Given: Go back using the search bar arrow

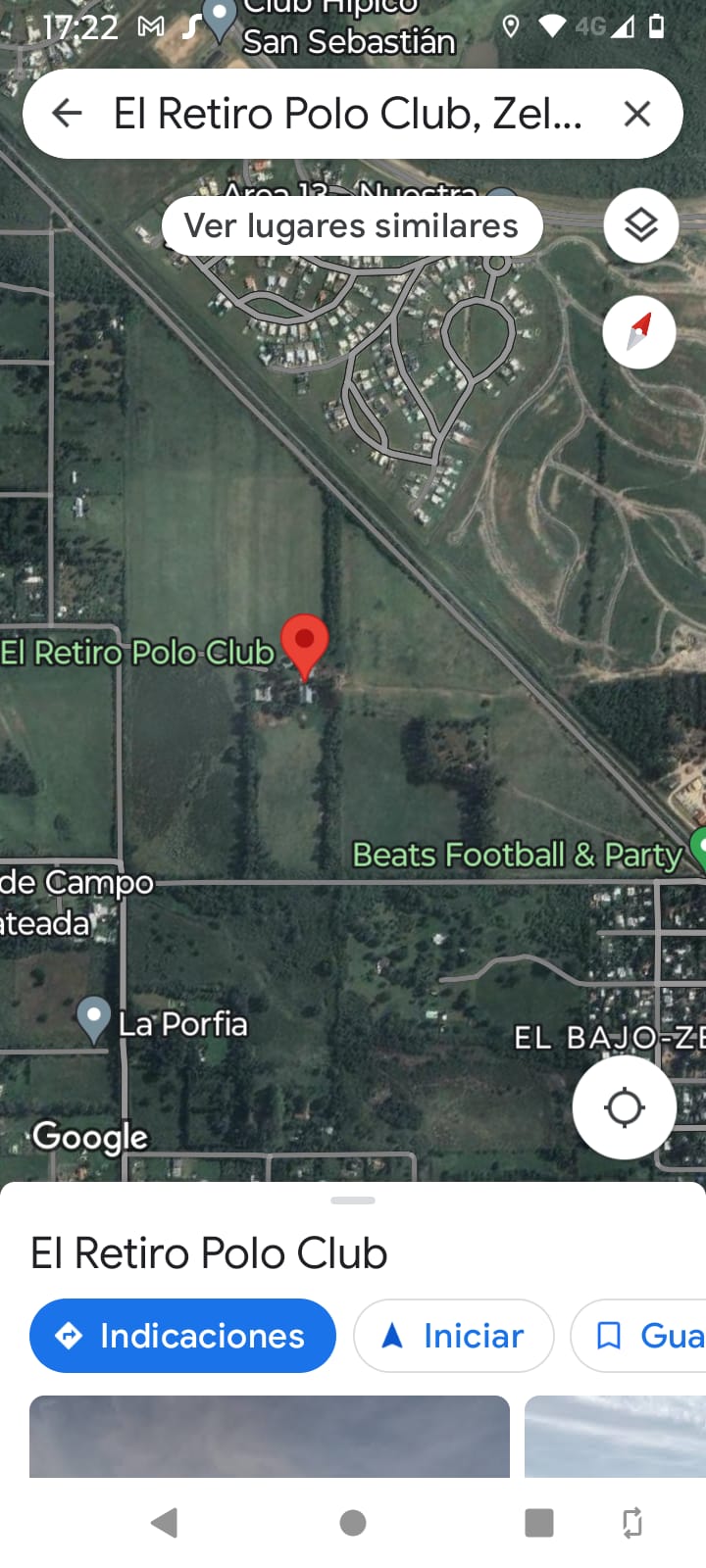Looking at the screenshot, I should click(x=67, y=114).
